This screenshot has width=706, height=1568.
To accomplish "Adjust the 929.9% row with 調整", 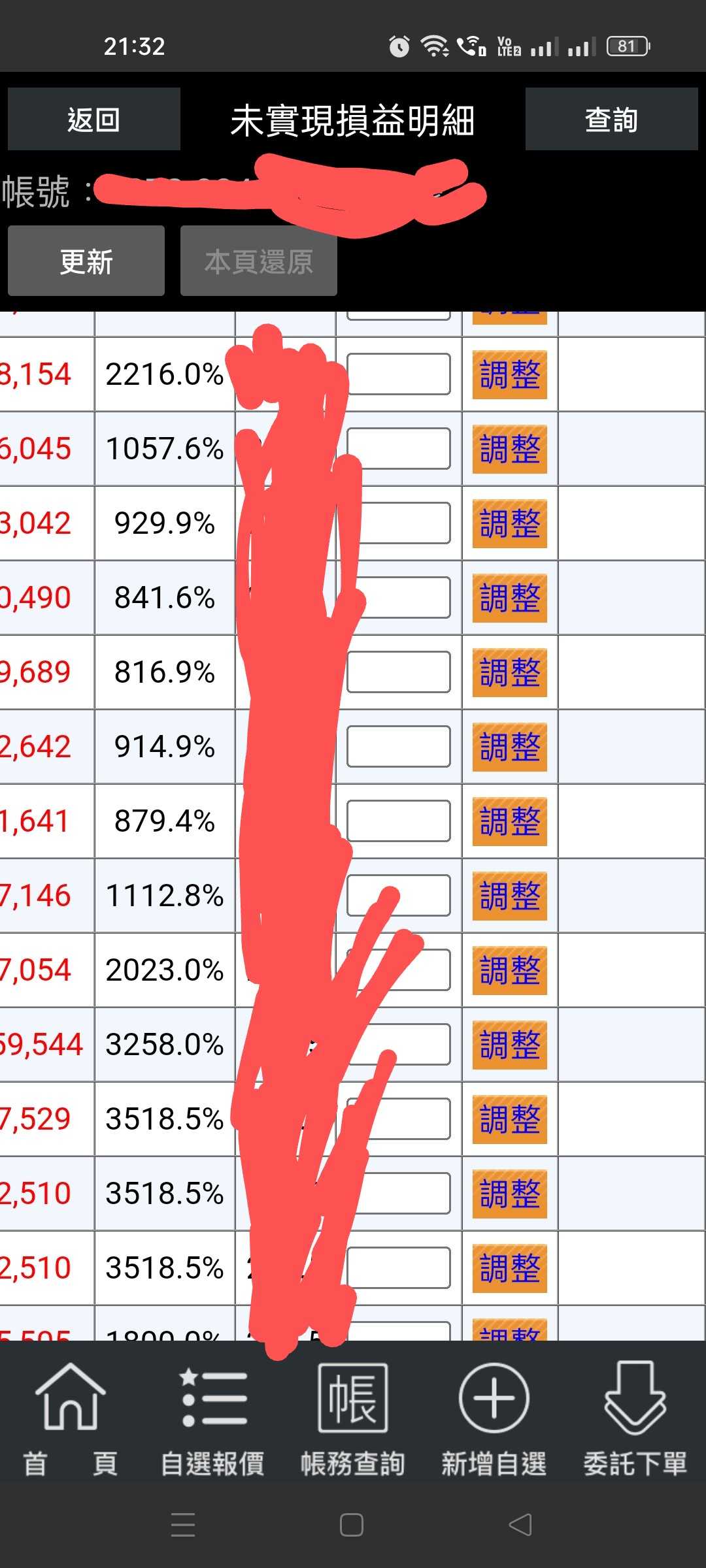I will pos(509,523).
